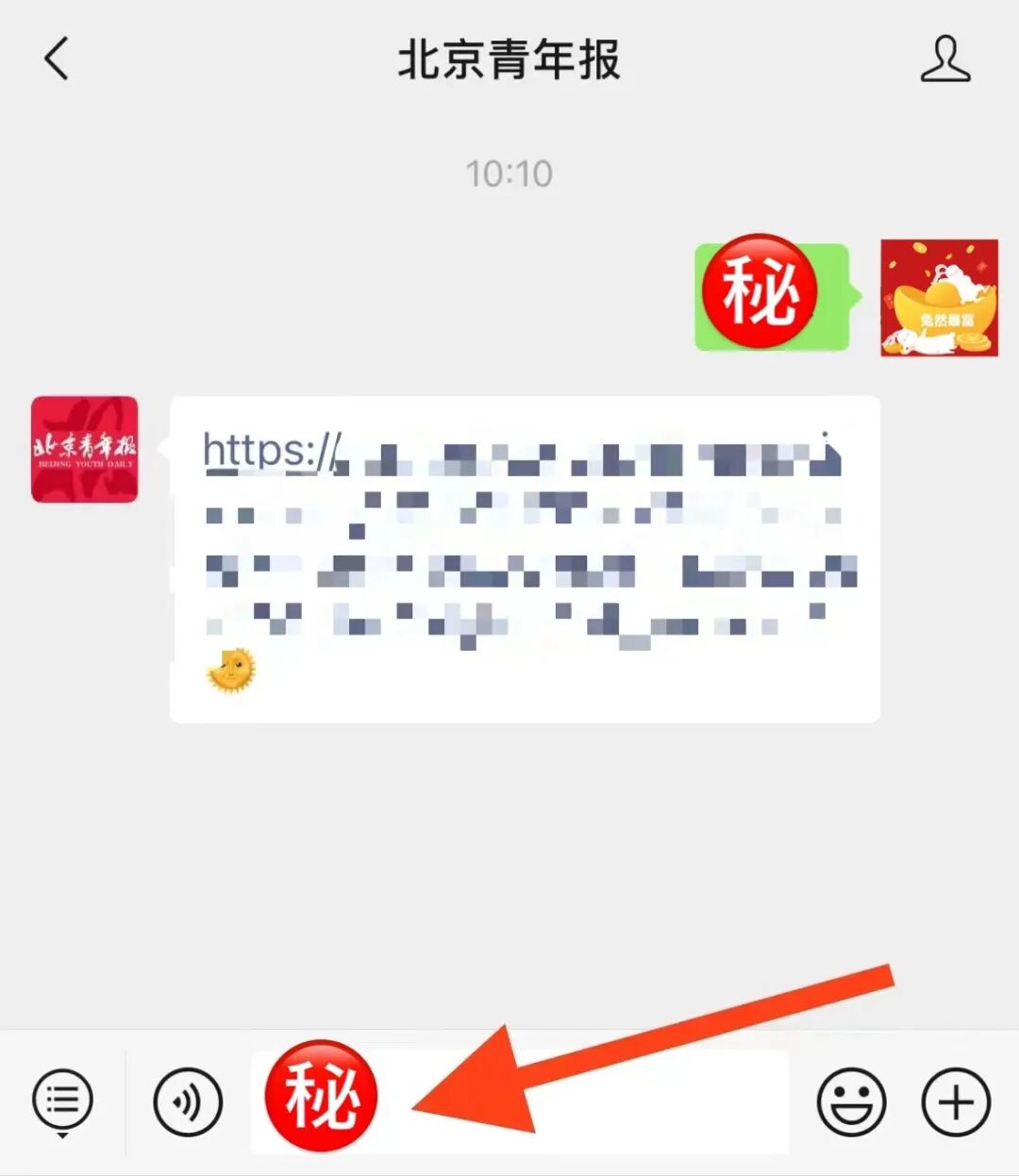Switch to voice input
Viewport: 1019px width, 1176px height.
(188, 1101)
